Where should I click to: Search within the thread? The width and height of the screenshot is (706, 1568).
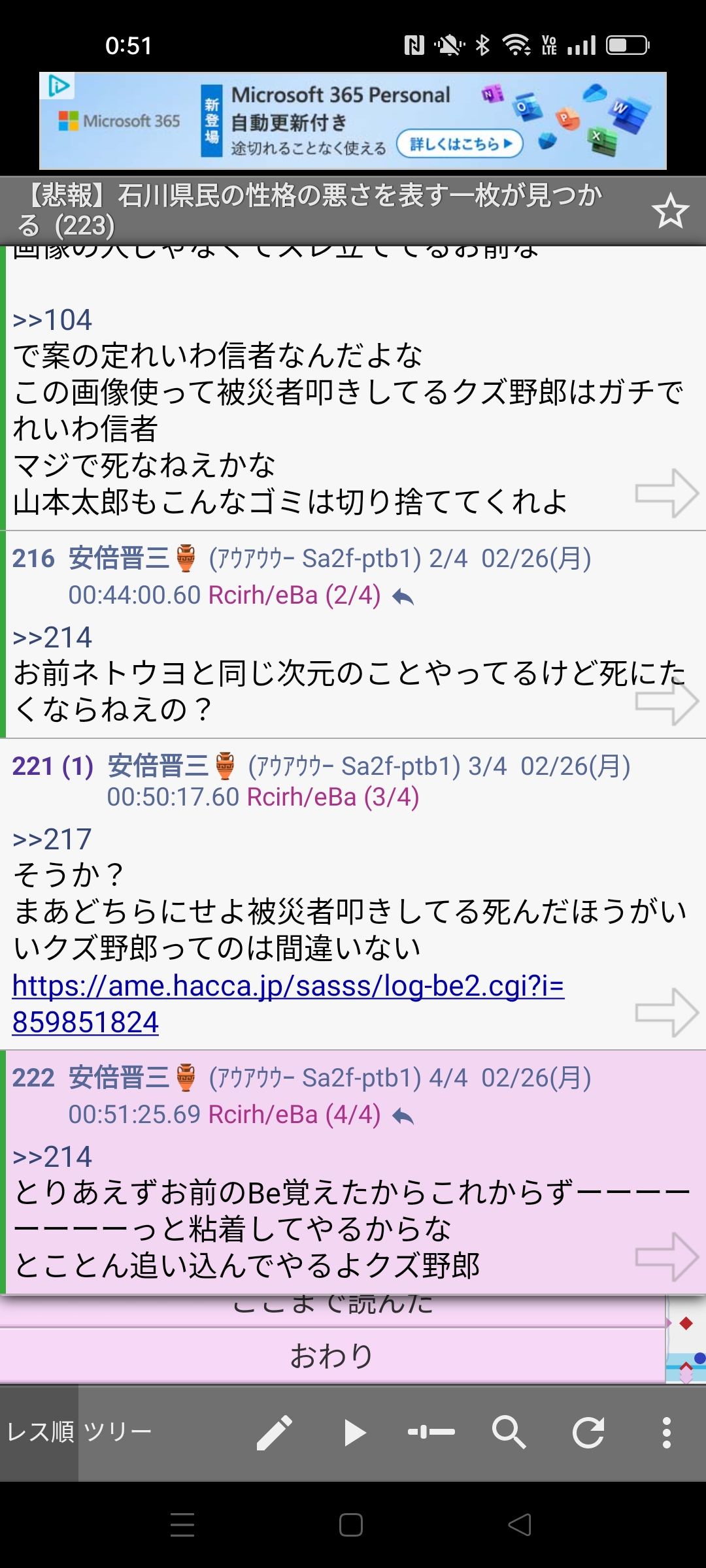tap(509, 1433)
